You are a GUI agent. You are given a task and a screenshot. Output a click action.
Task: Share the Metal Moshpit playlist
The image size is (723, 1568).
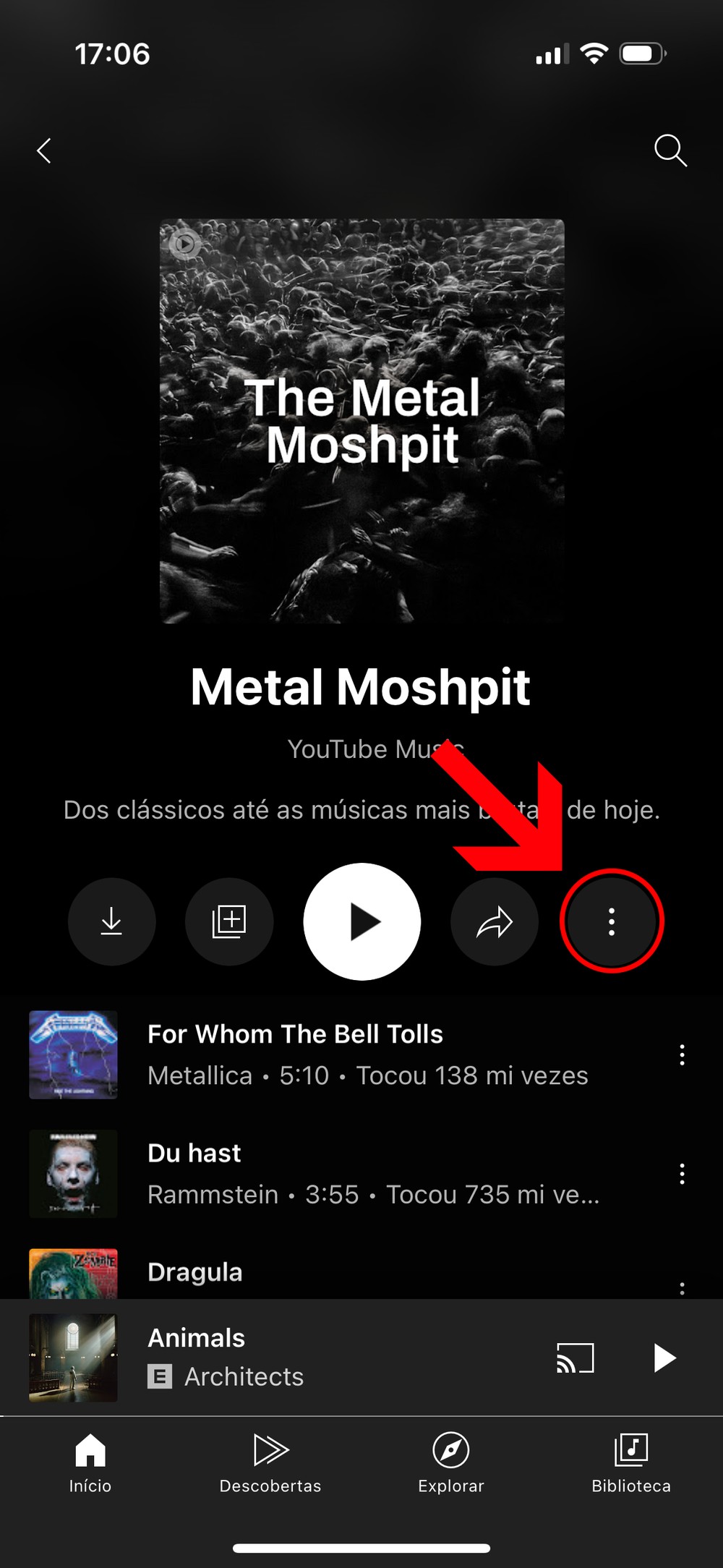(x=495, y=921)
